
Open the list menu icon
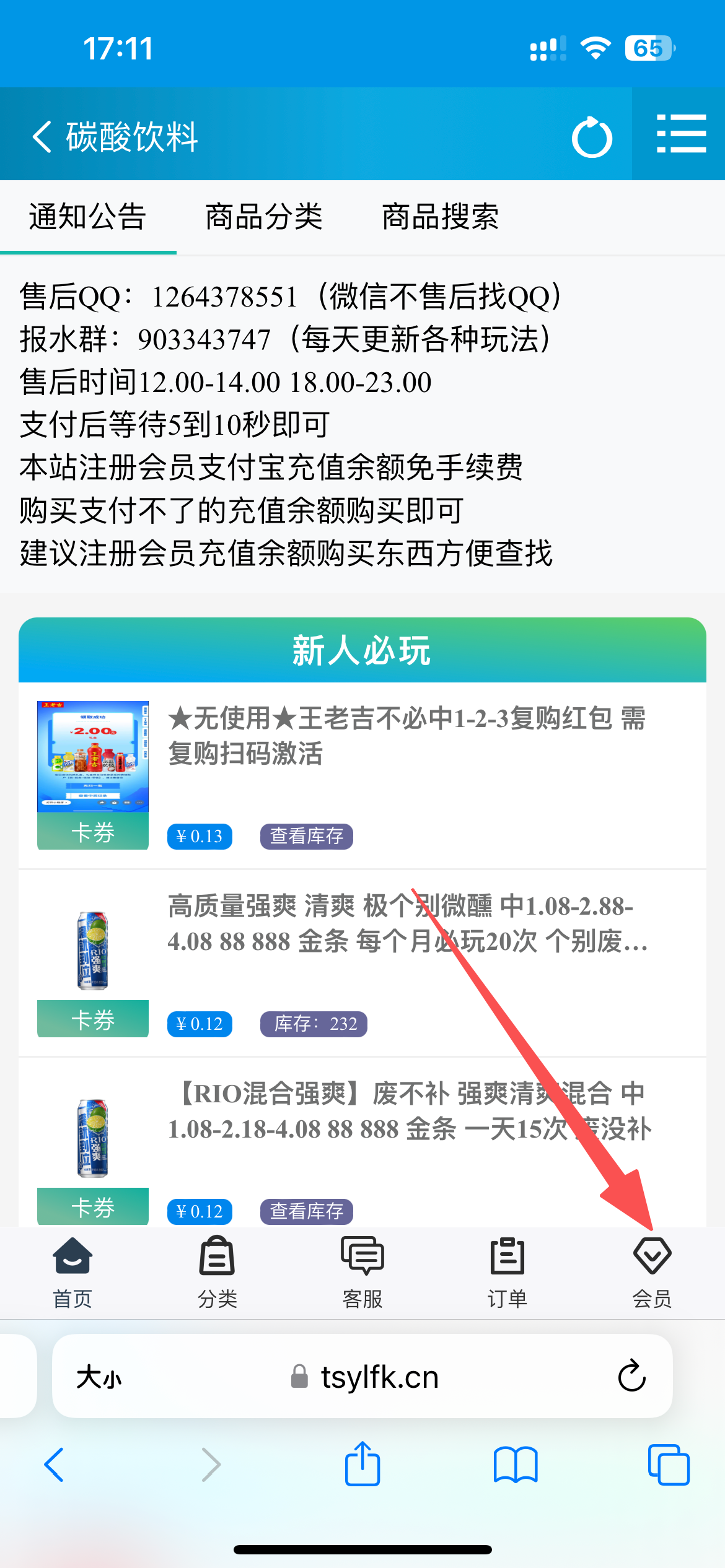pos(680,134)
